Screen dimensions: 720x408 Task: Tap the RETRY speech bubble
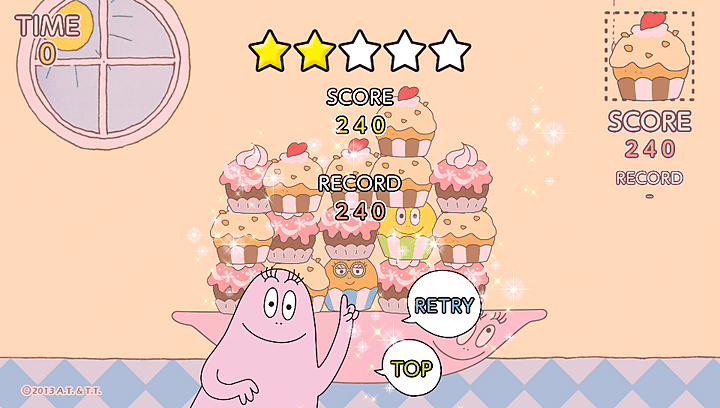coord(443,305)
